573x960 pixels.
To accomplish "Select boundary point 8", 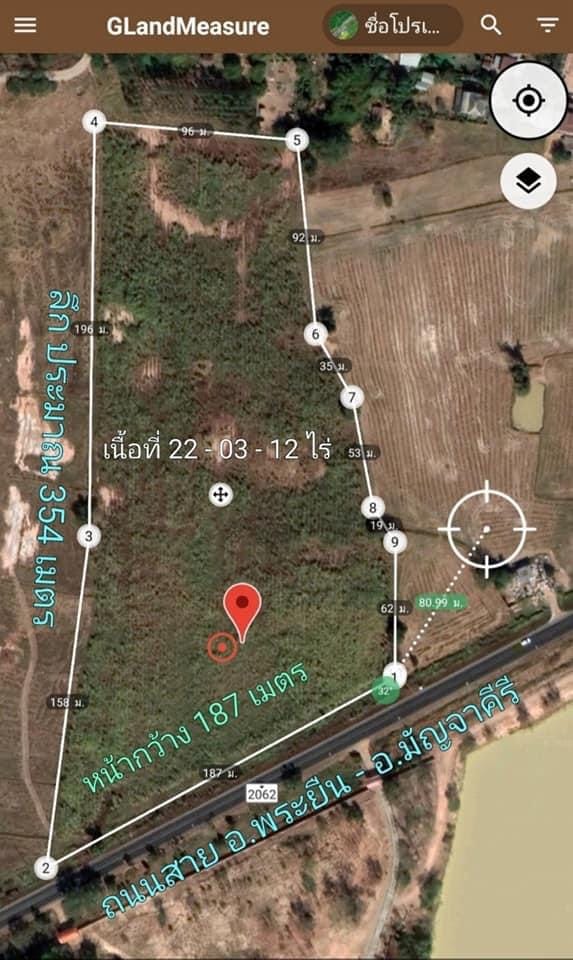I will pyautogui.click(x=372, y=508).
